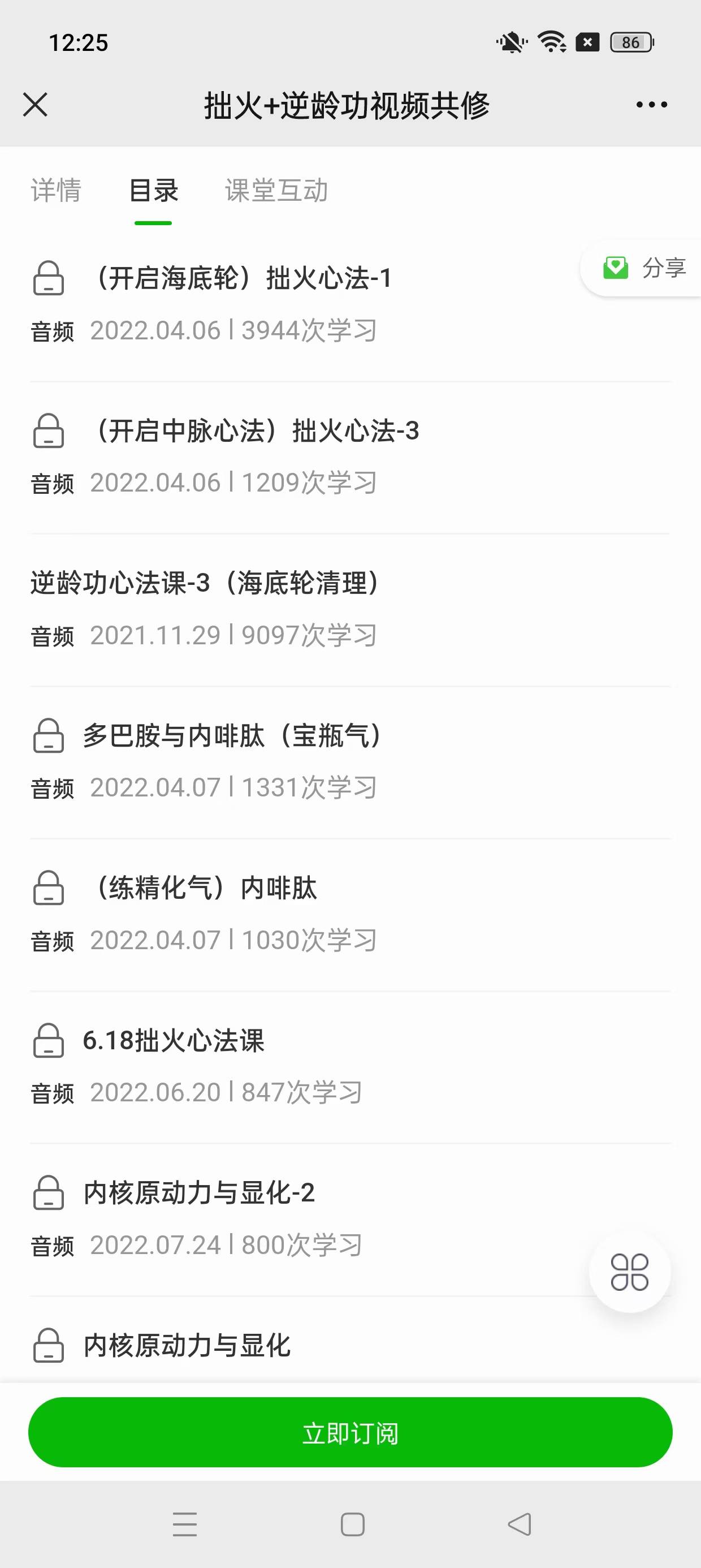Open lesson 内核原动力与显化-2
Screen dimensions: 701x1568
point(199,1193)
